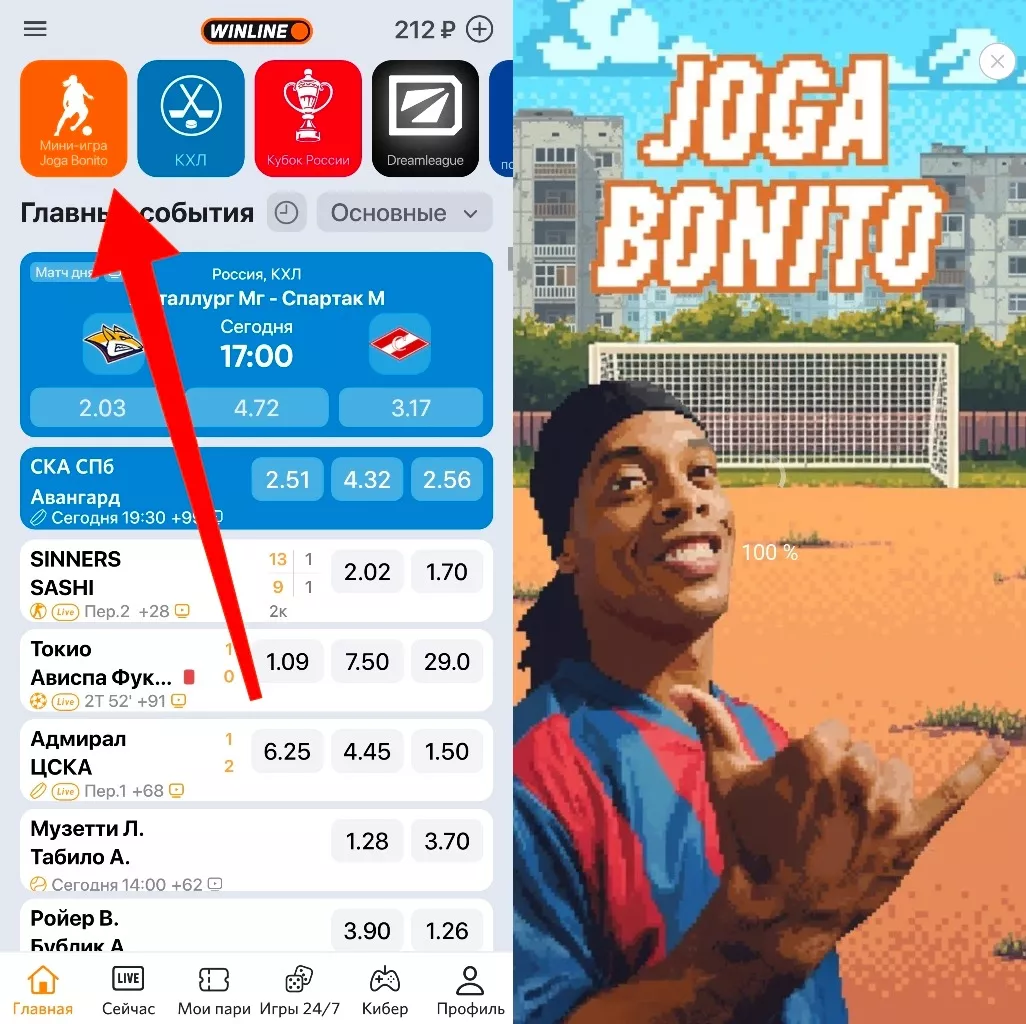The height and width of the screenshot is (1024, 1026).
Task: Choose odds 6.25 for Адмирал
Action: [287, 752]
